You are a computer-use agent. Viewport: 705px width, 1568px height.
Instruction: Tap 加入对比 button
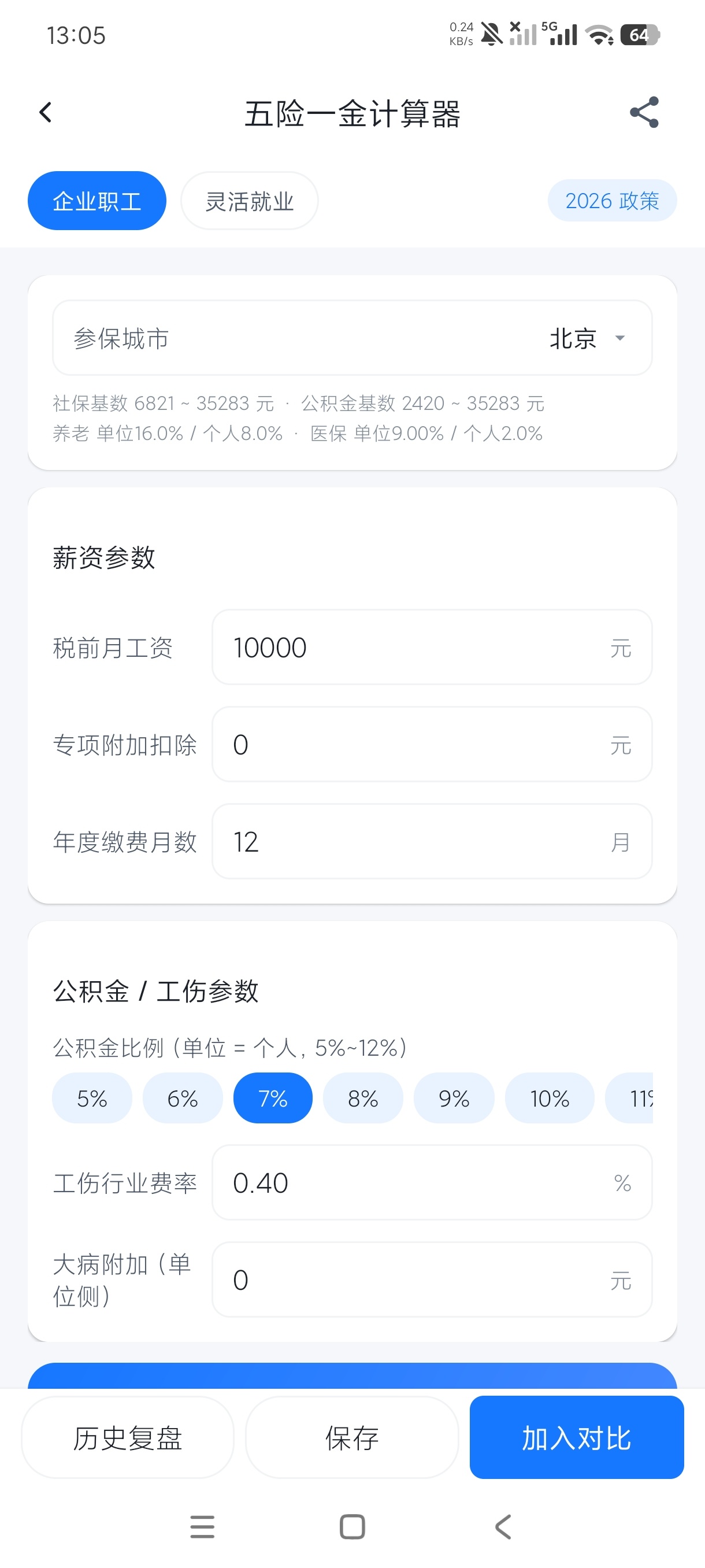(x=577, y=1438)
